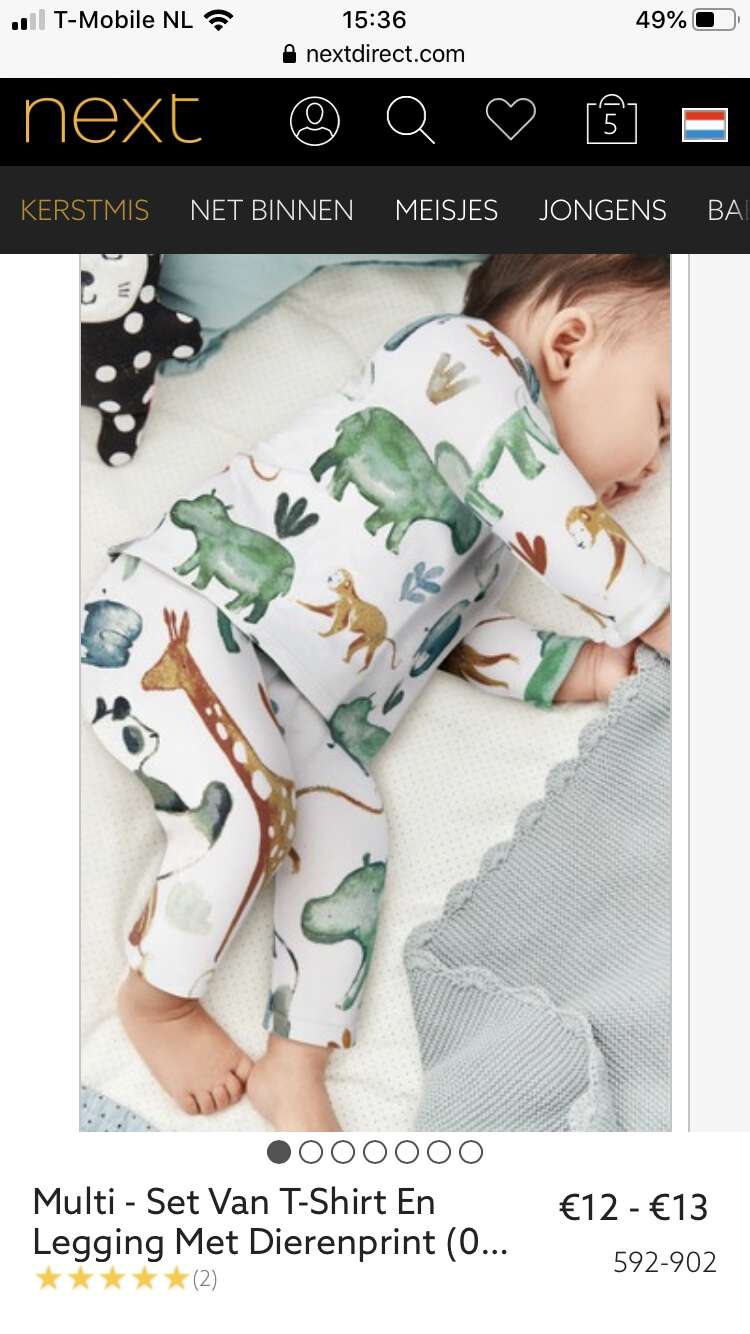This screenshot has height=1334, width=750.
Task: Go to Next home via logo
Action: coord(113,120)
